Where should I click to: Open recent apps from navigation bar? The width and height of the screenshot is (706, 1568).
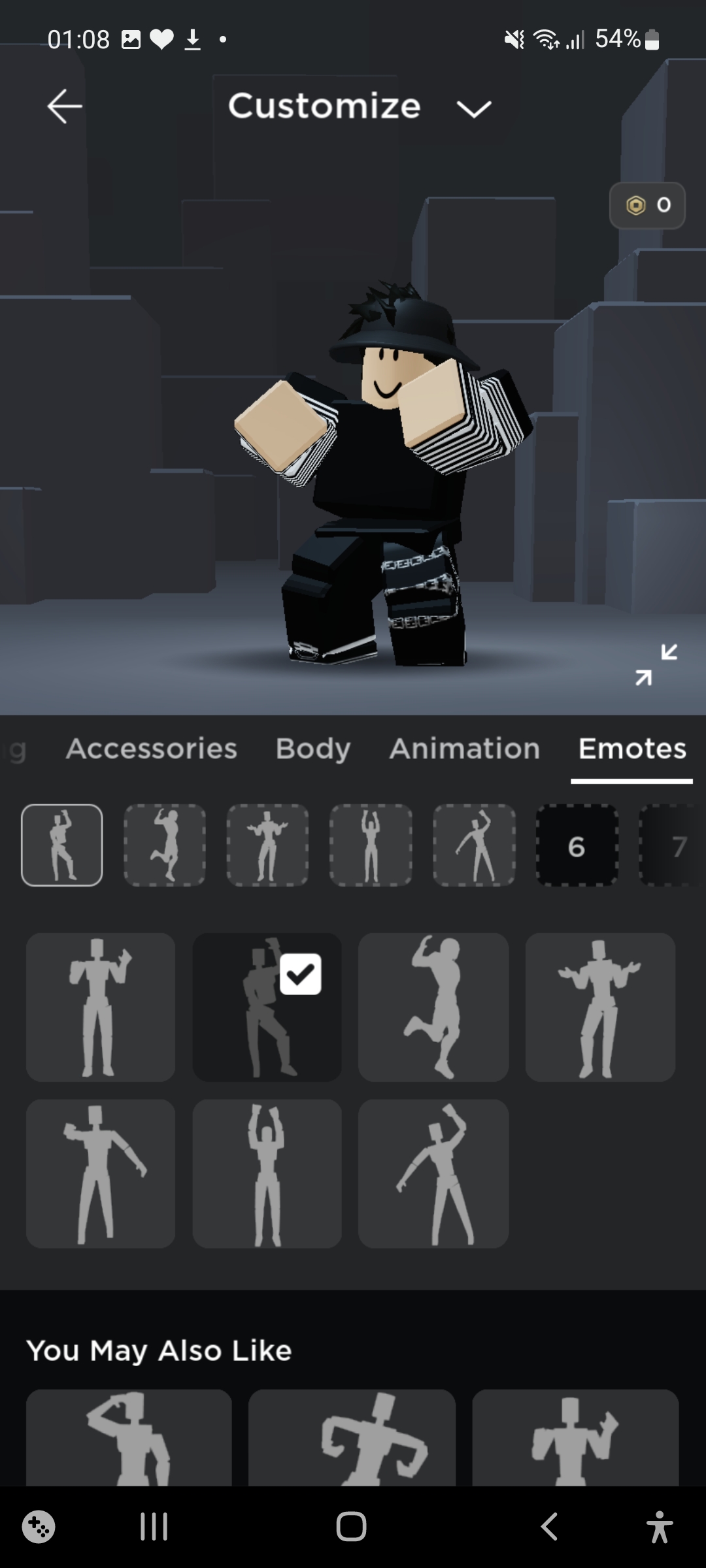[154, 1527]
